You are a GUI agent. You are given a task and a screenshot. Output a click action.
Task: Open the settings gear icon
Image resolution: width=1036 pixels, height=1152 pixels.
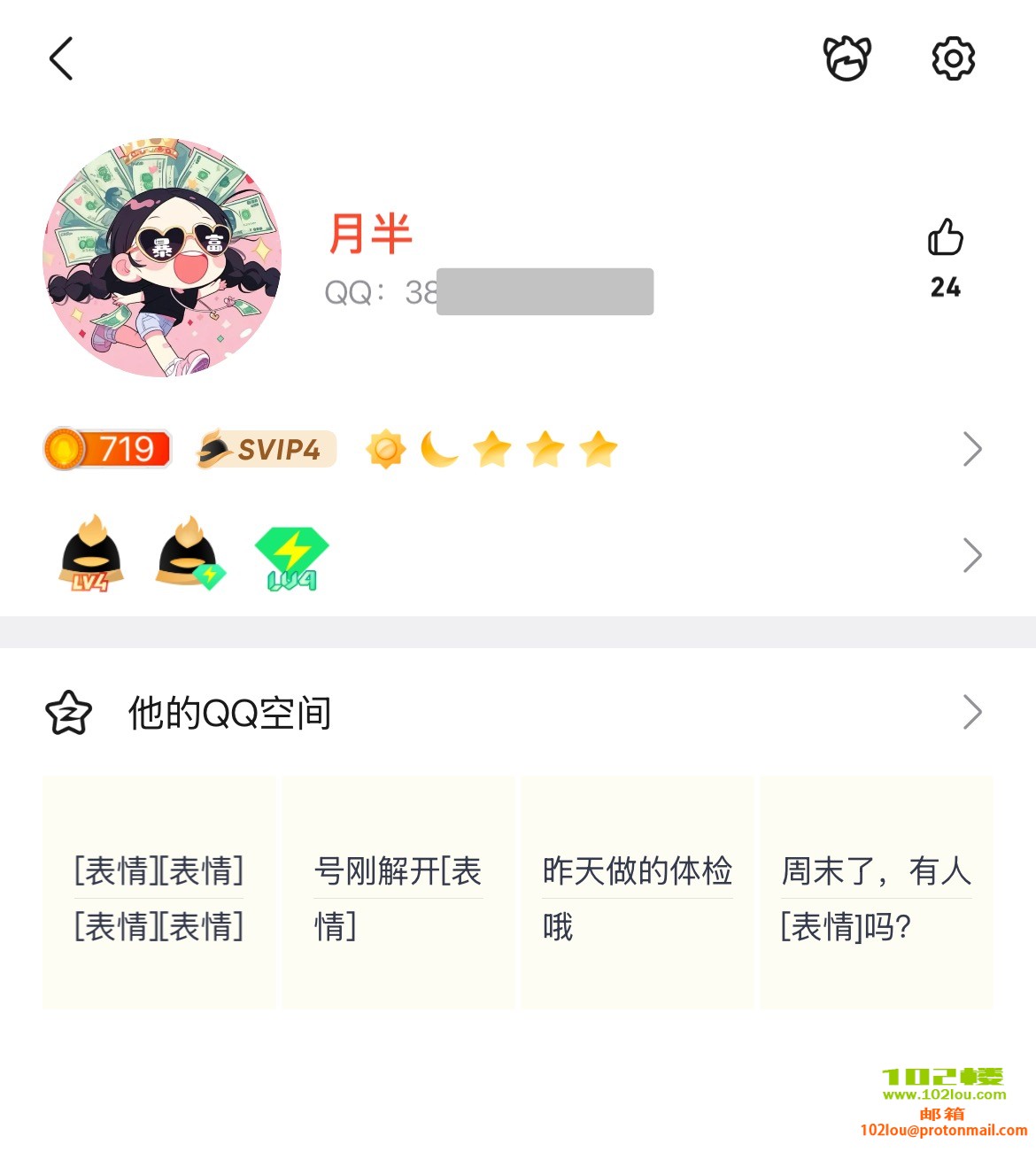[x=953, y=59]
